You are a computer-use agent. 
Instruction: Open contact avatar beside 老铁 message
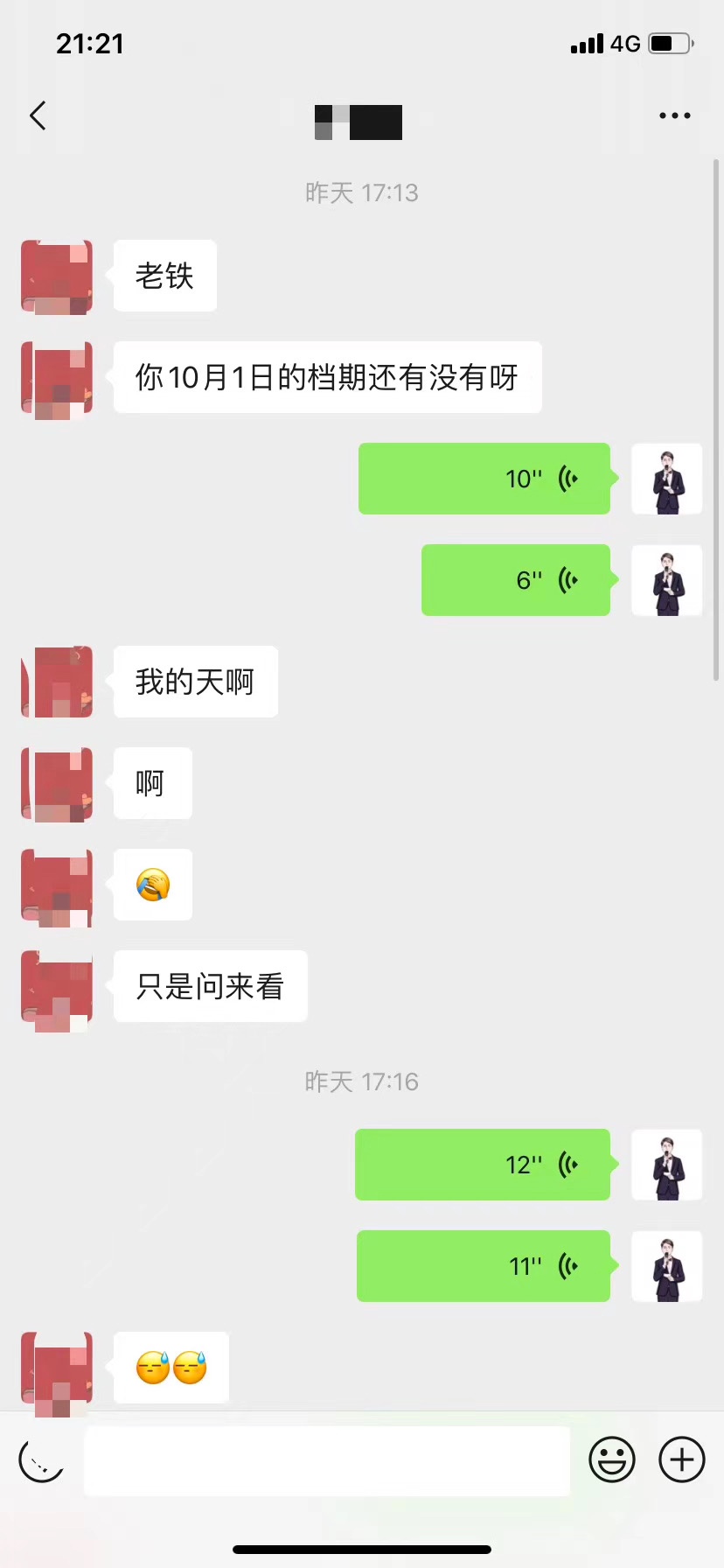(x=57, y=276)
